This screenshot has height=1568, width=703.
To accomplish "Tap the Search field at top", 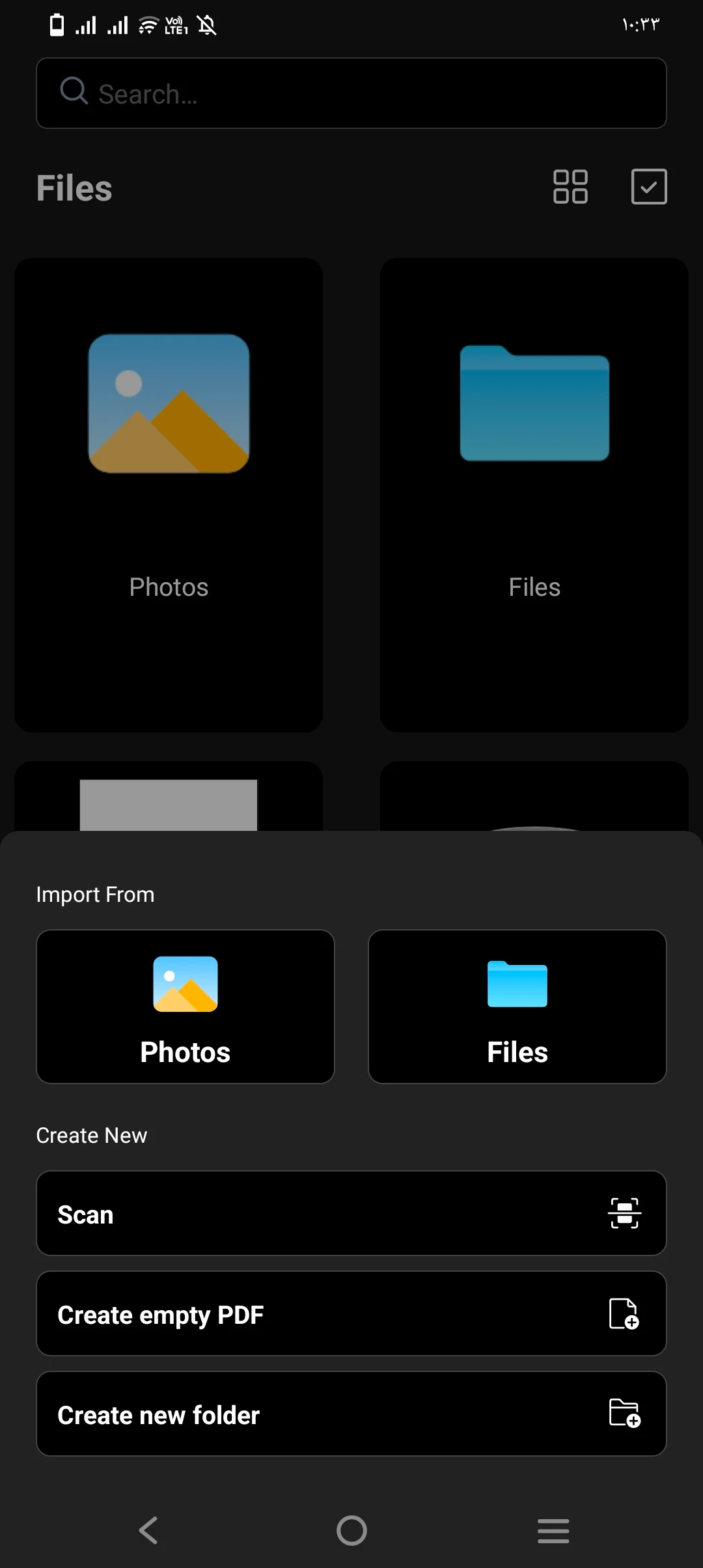I will coord(351,93).
